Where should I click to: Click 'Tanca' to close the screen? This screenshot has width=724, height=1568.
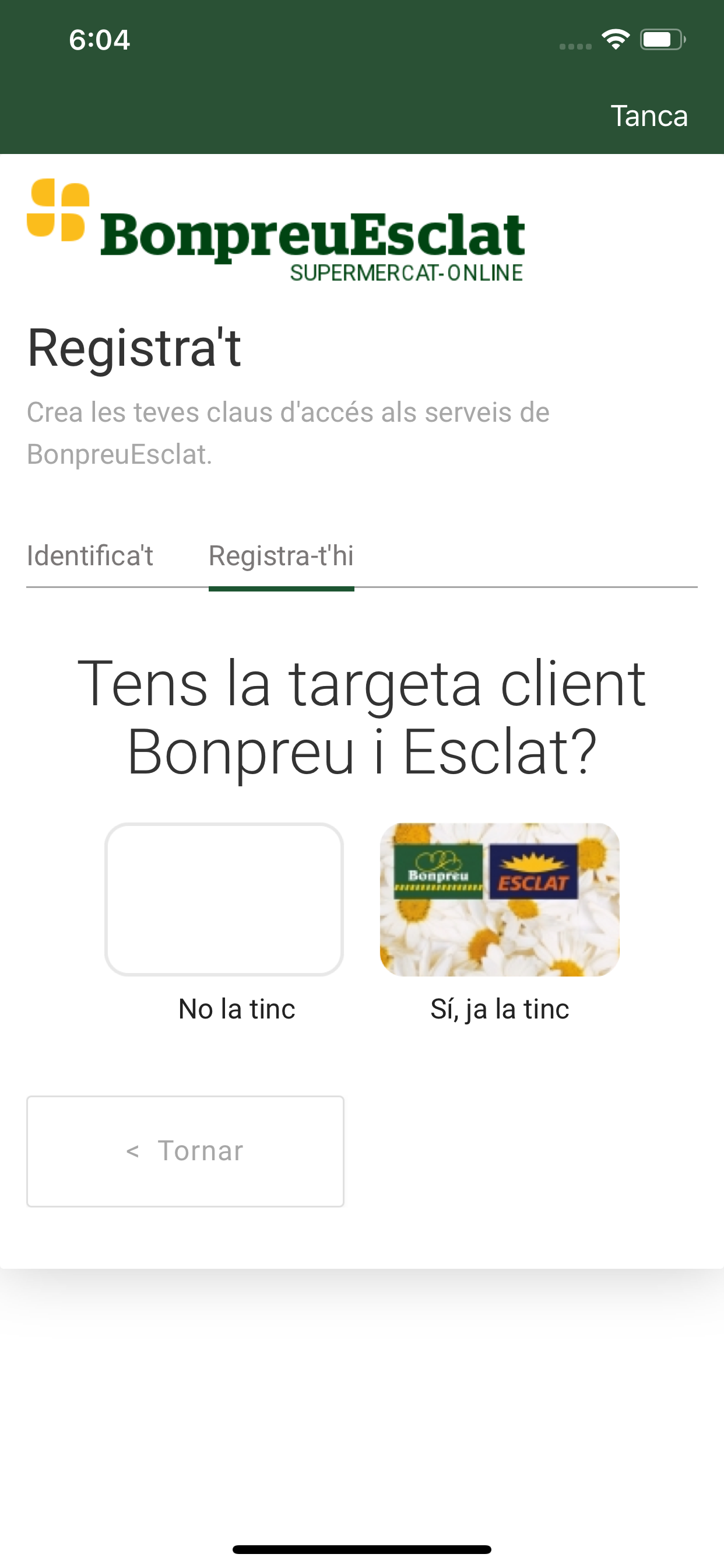click(650, 115)
